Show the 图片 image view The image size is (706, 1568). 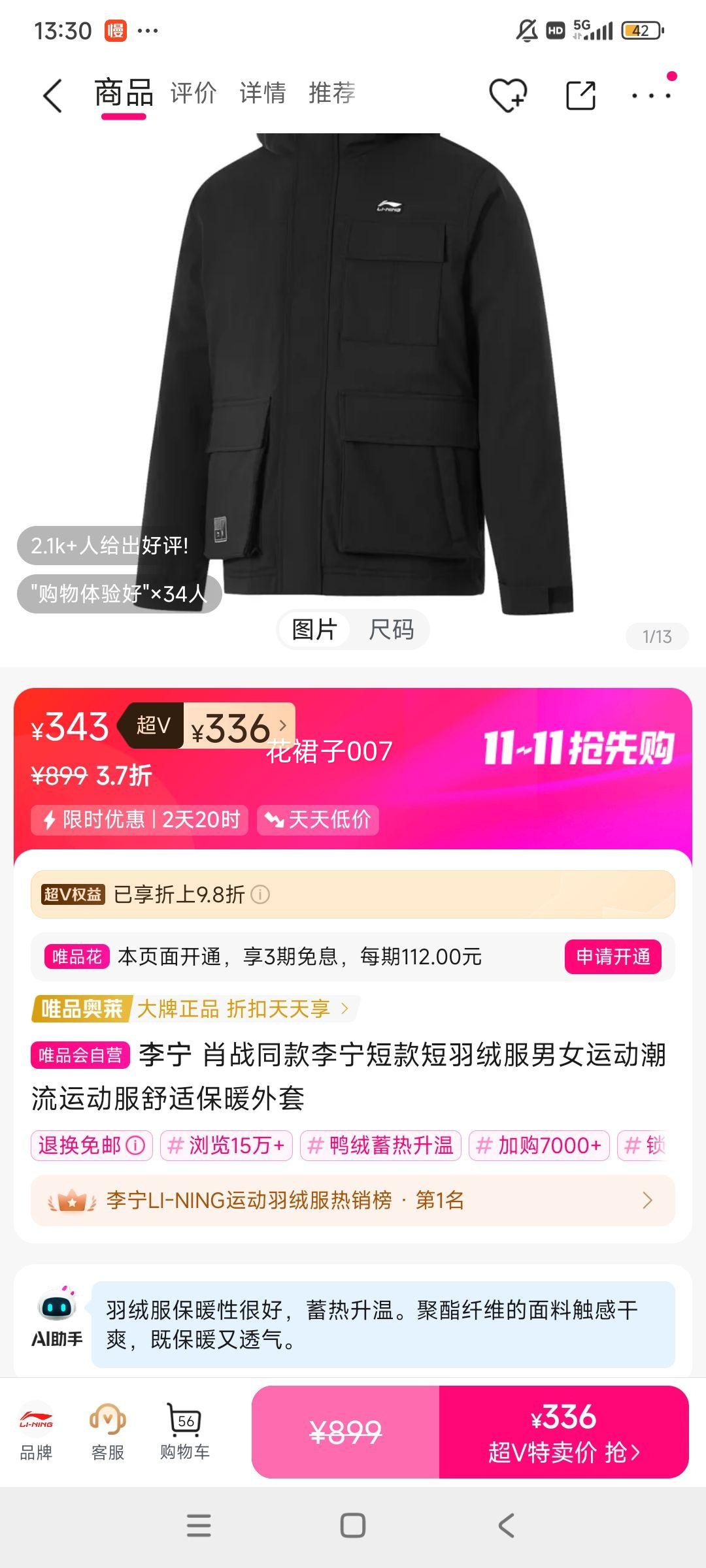click(x=314, y=630)
